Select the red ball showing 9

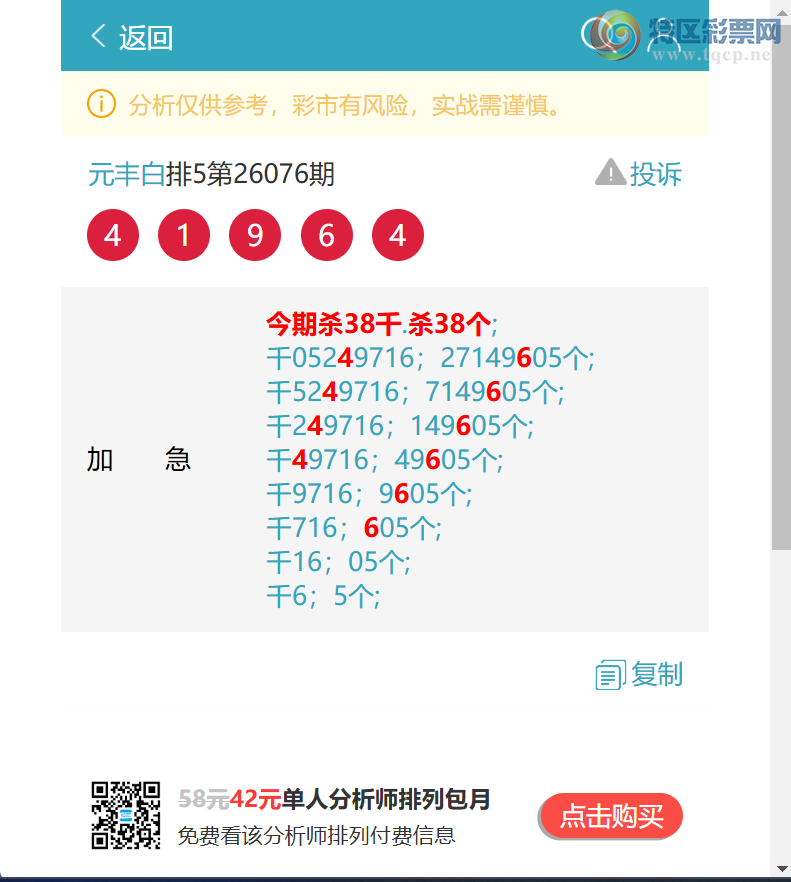(255, 234)
